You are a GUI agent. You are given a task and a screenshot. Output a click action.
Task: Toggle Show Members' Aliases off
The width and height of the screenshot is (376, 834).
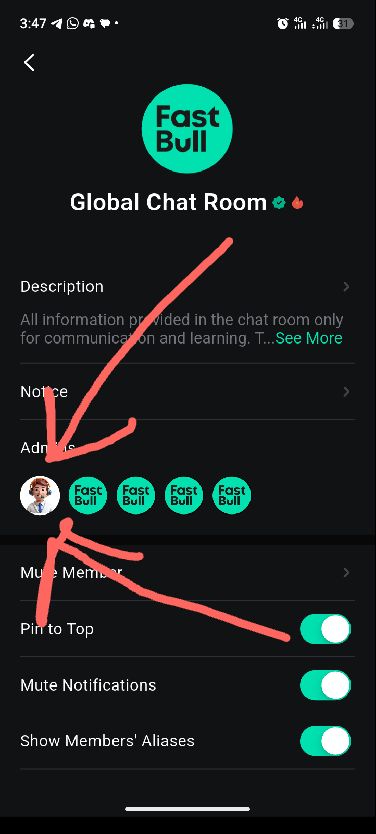325,741
